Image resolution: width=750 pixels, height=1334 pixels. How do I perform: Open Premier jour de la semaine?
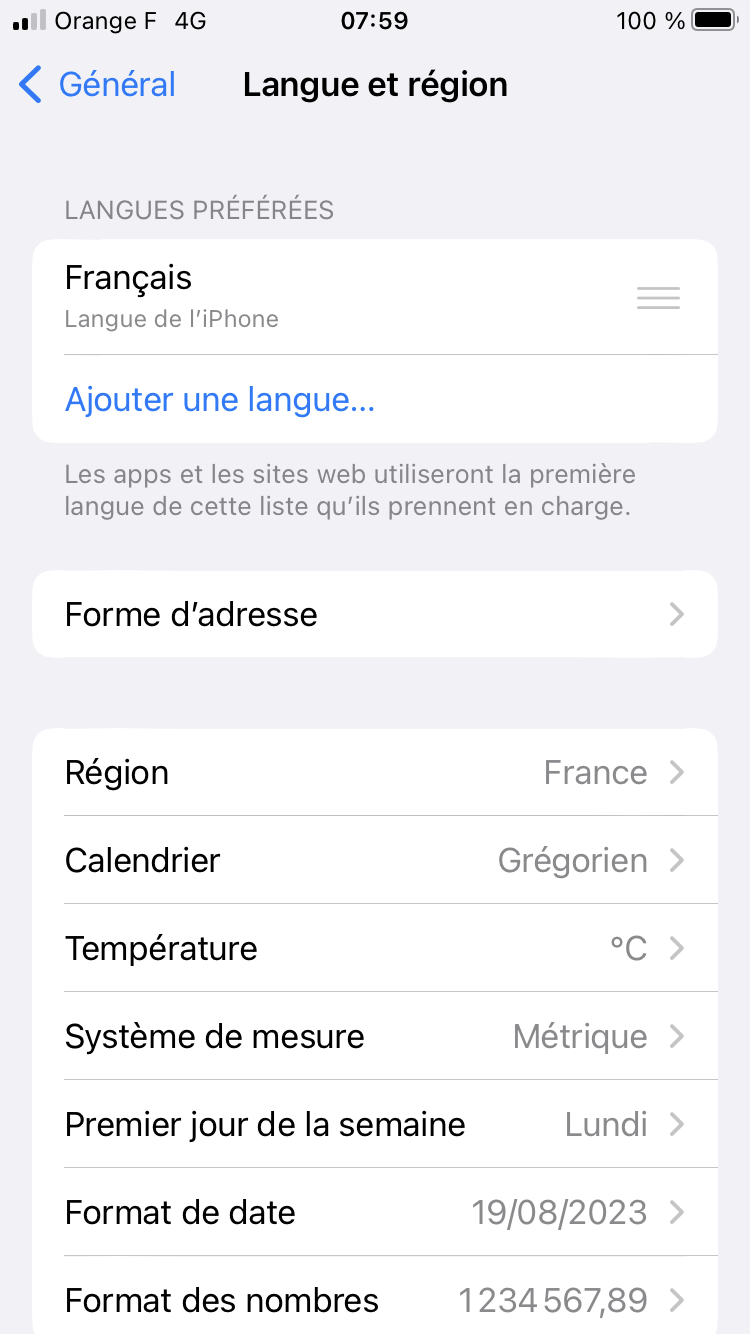coord(375,1124)
